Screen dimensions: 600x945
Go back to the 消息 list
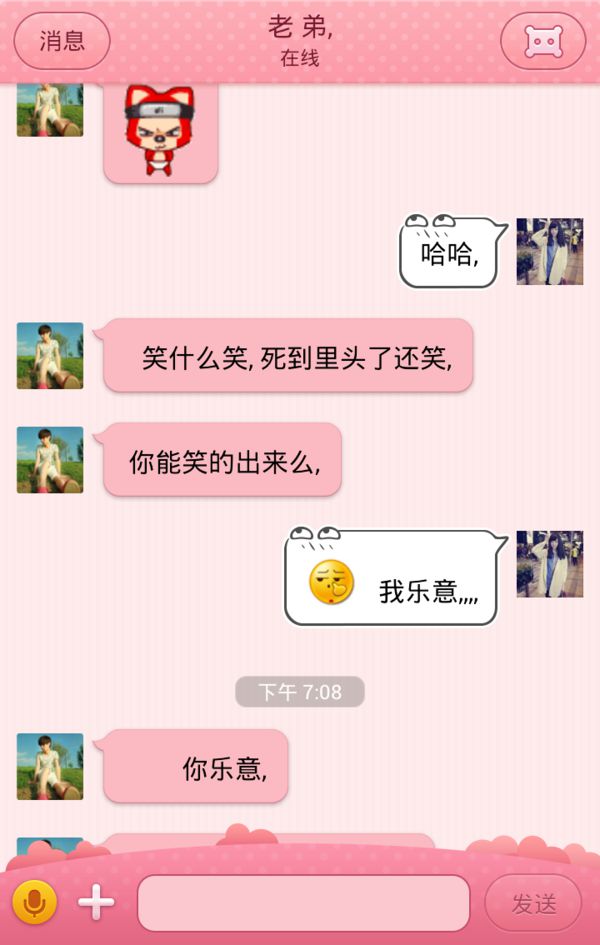pyautogui.click(x=62, y=41)
